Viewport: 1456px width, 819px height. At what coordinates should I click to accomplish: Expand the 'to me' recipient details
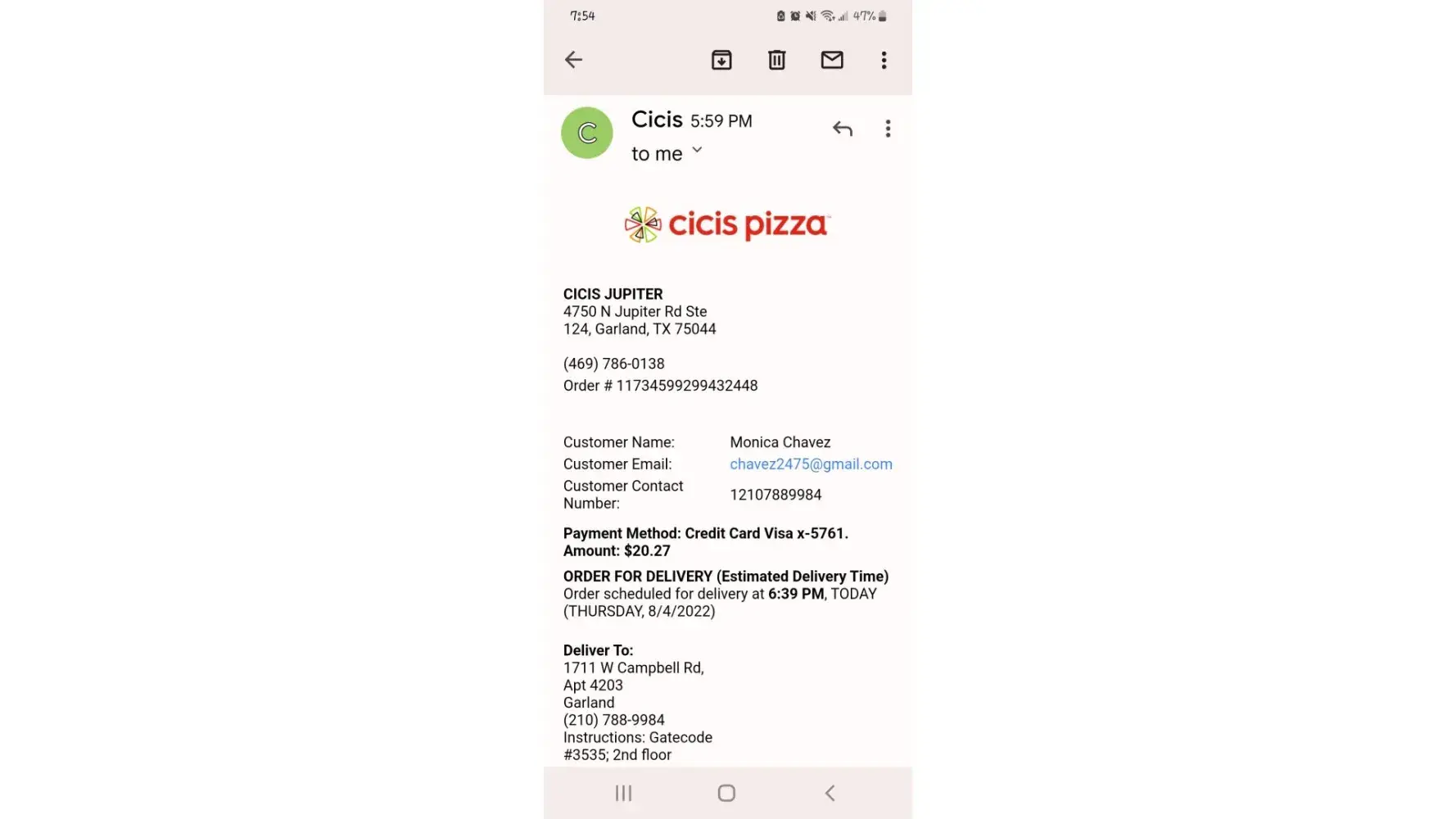coord(697,151)
